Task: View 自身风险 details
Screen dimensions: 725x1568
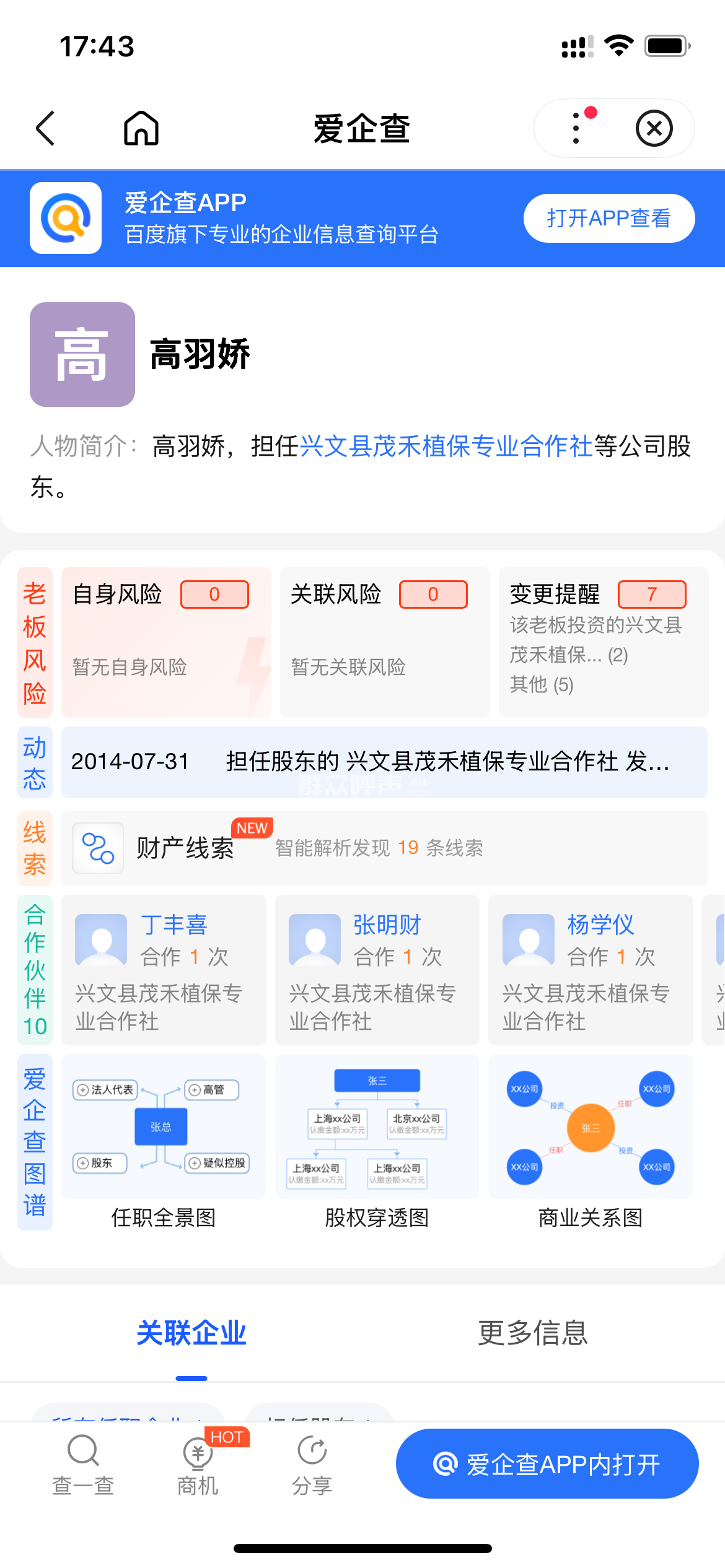Action: (166, 642)
